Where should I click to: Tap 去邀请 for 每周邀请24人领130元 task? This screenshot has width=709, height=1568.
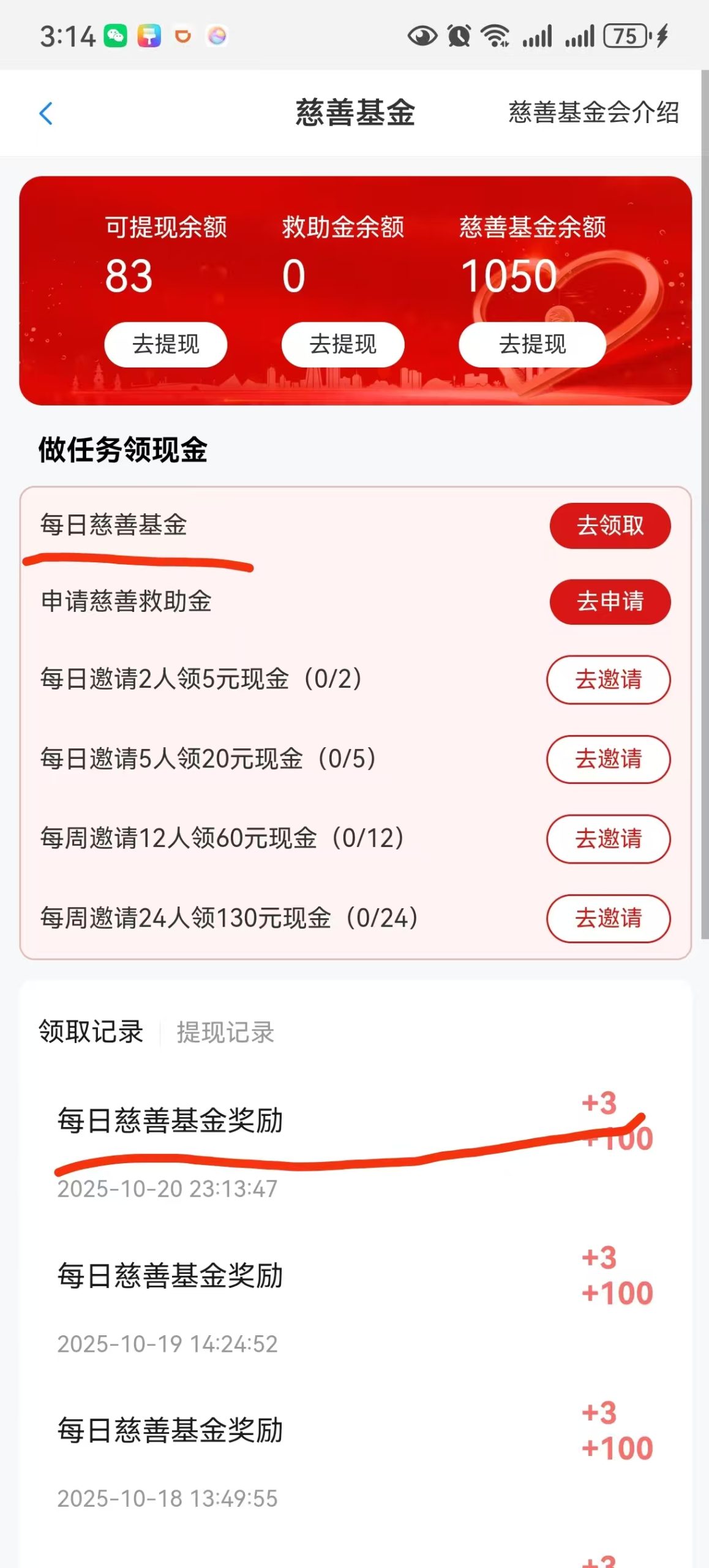coord(607,919)
